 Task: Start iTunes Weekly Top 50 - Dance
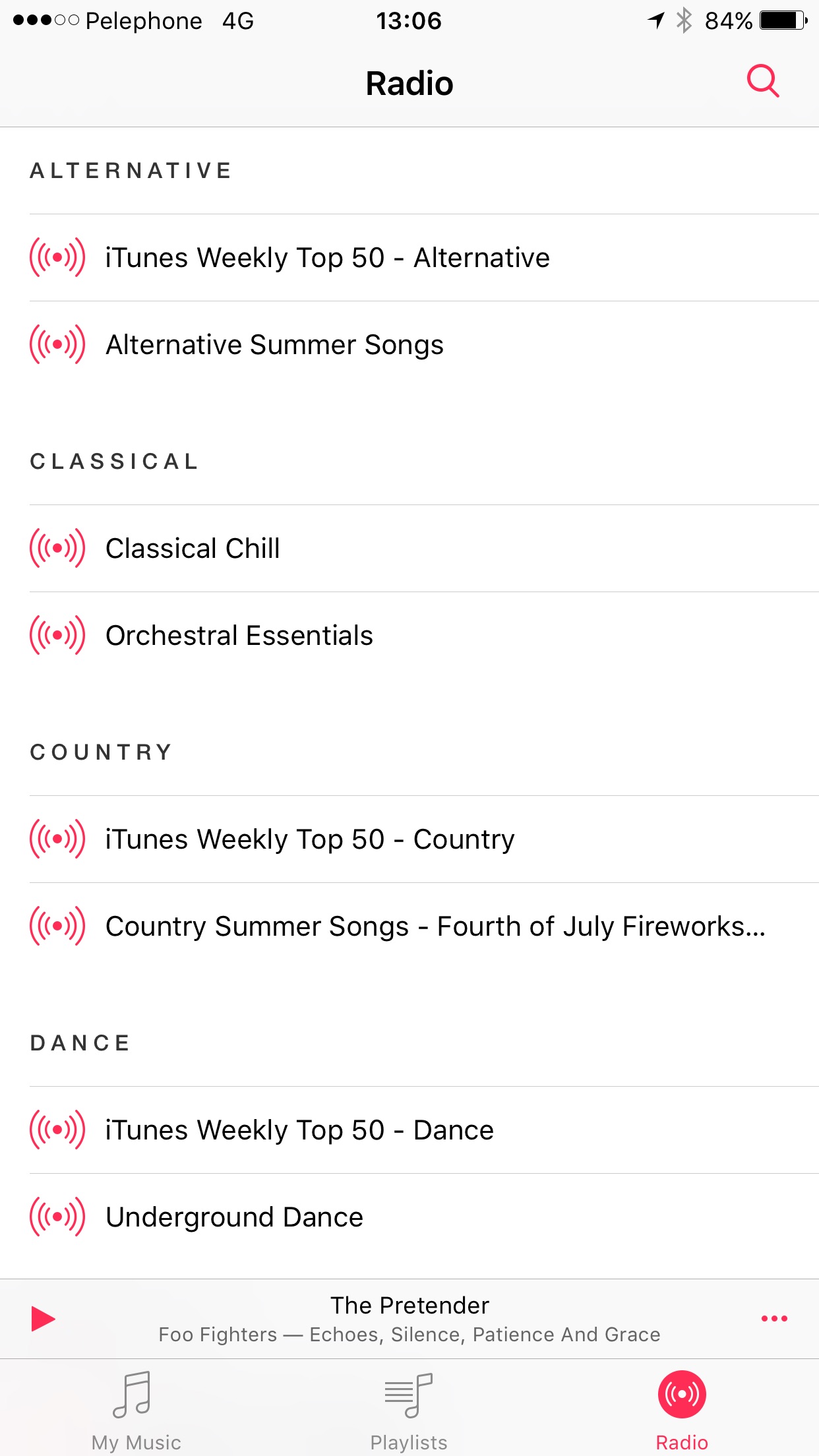(409, 1130)
